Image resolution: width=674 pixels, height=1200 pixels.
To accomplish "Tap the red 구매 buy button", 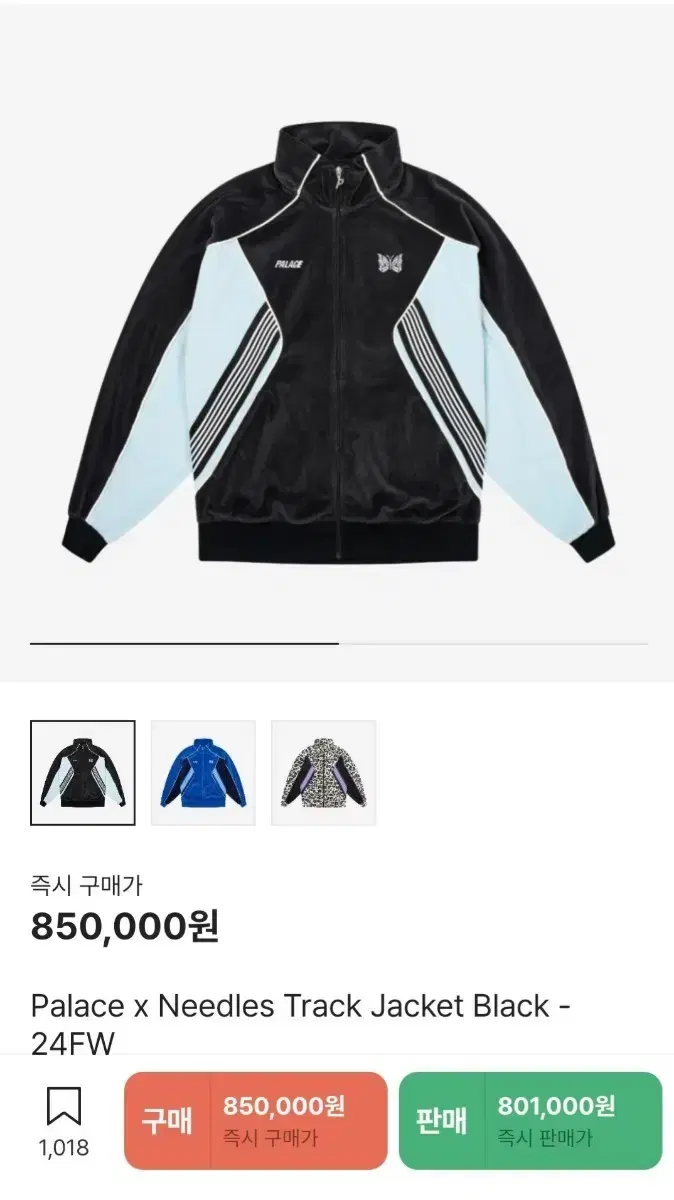I will click(x=255, y=1119).
